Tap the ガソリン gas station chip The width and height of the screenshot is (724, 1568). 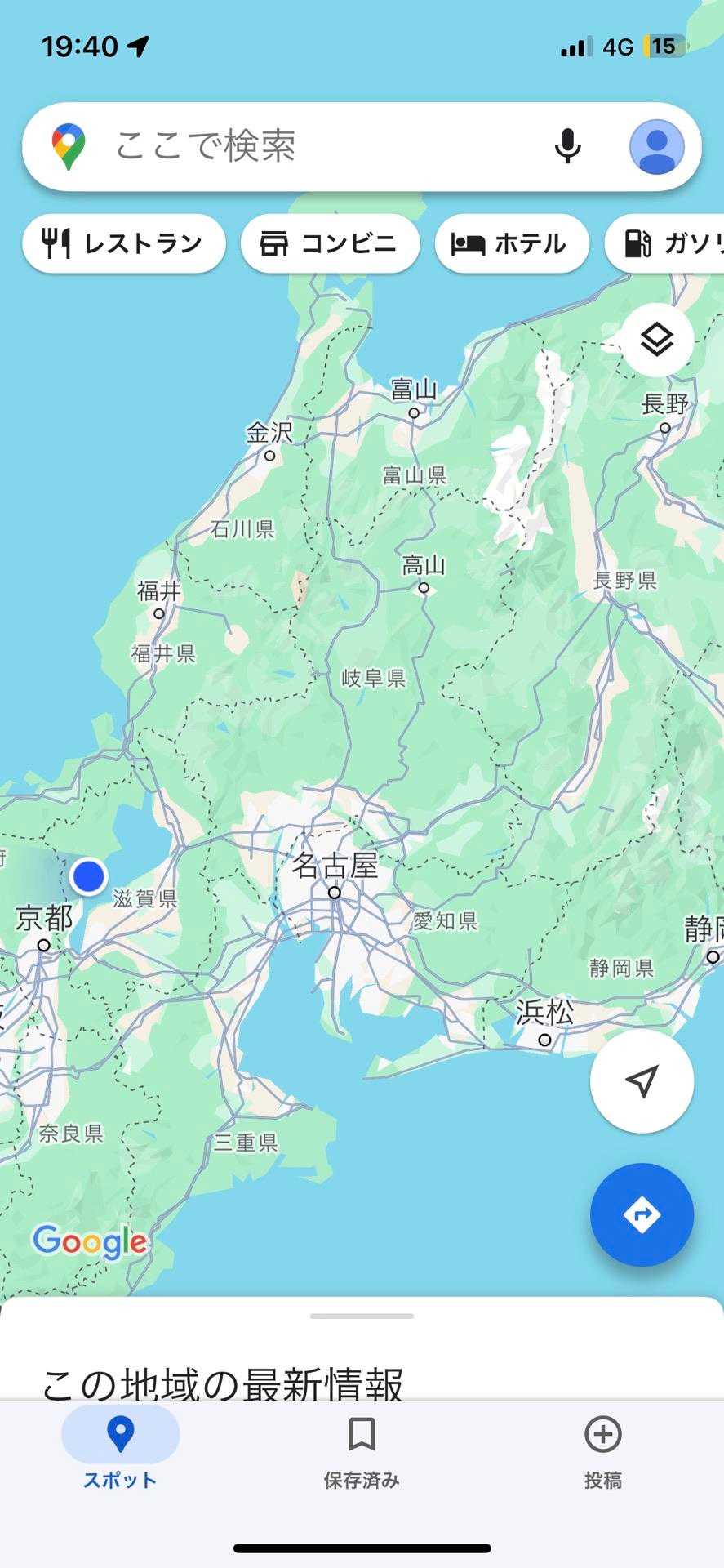(x=669, y=243)
